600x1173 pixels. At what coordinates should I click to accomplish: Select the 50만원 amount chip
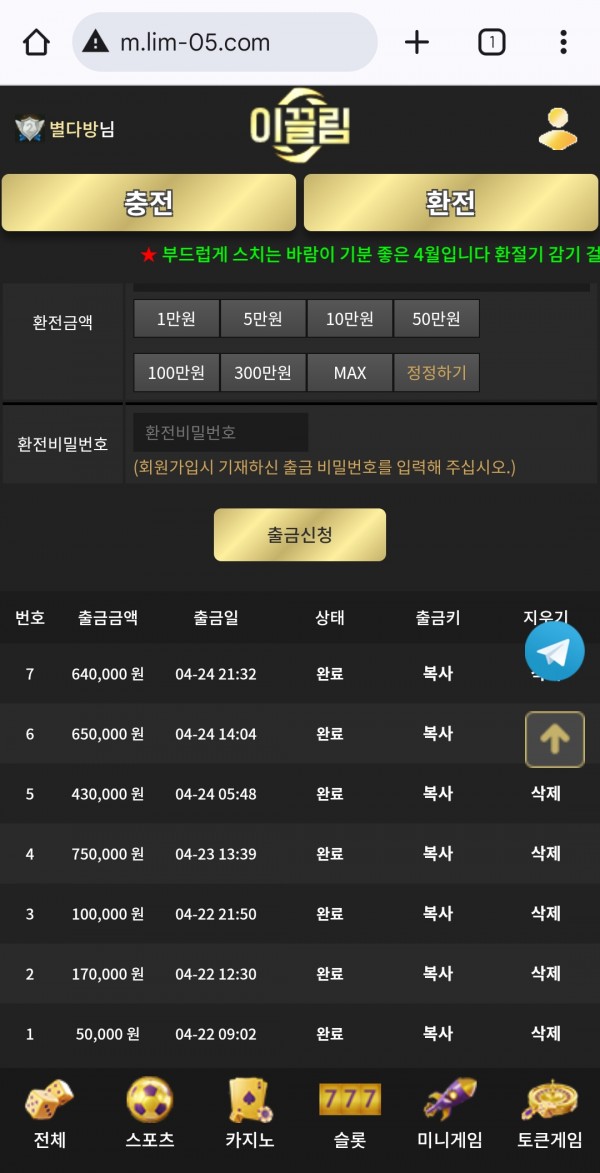pyautogui.click(x=436, y=319)
